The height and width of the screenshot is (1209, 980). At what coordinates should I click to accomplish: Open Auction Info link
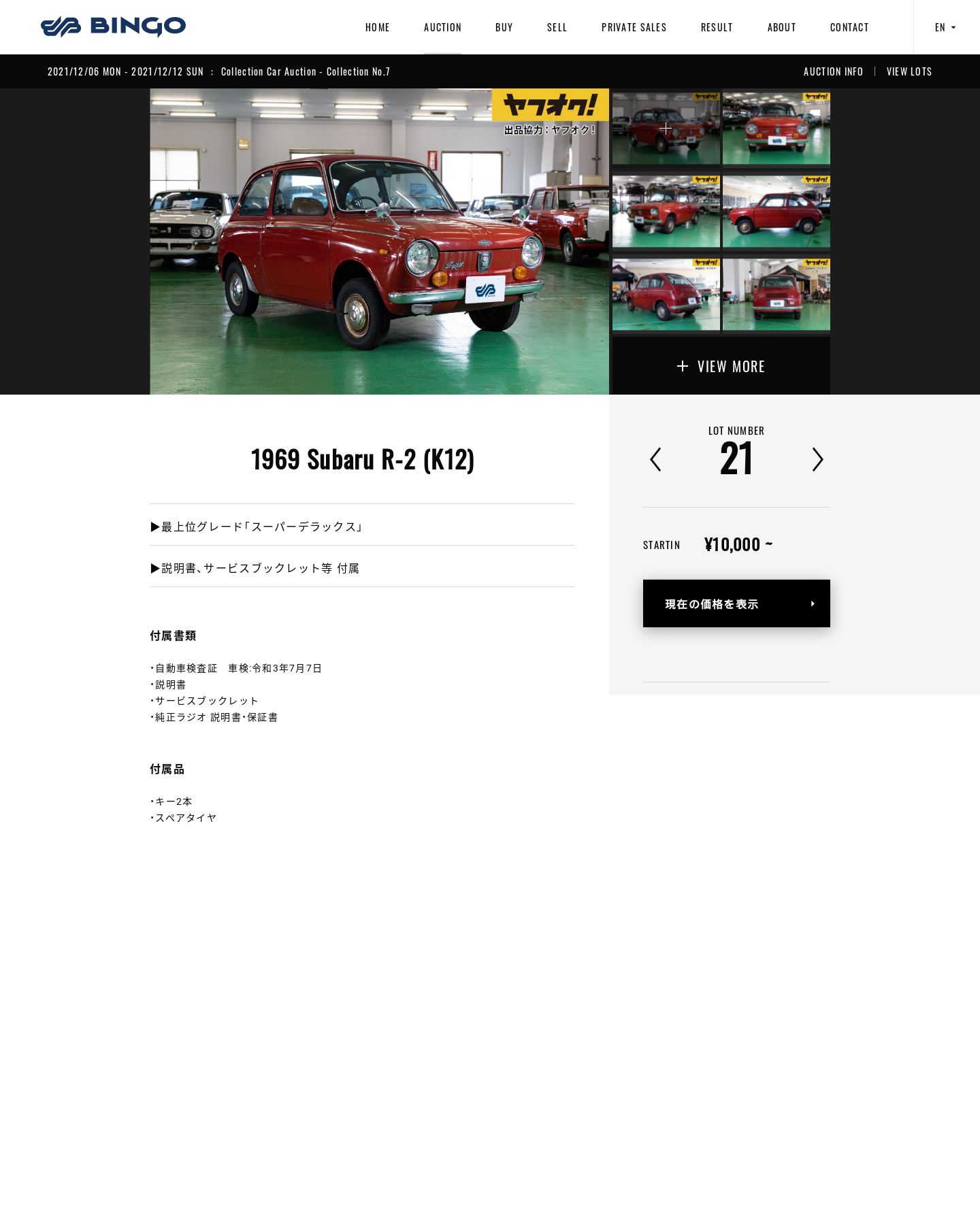tap(833, 71)
